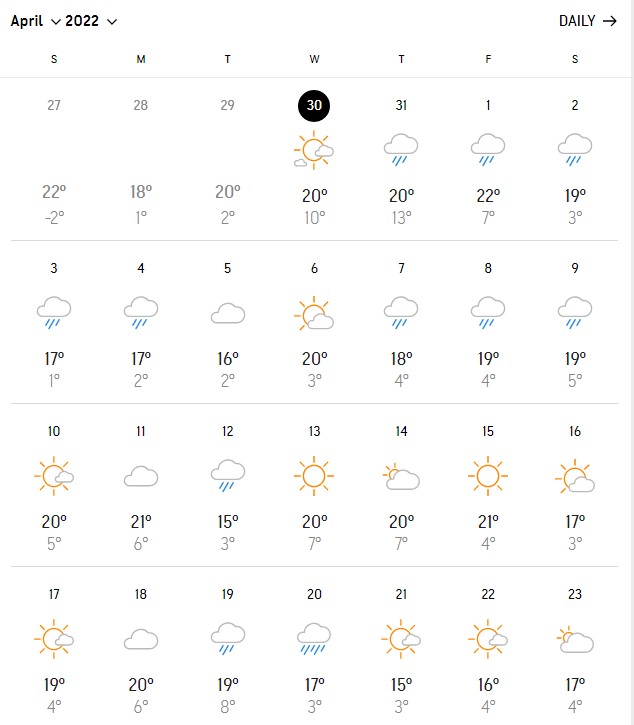Open the cloudy April 11 forecast

click(x=141, y=485)
